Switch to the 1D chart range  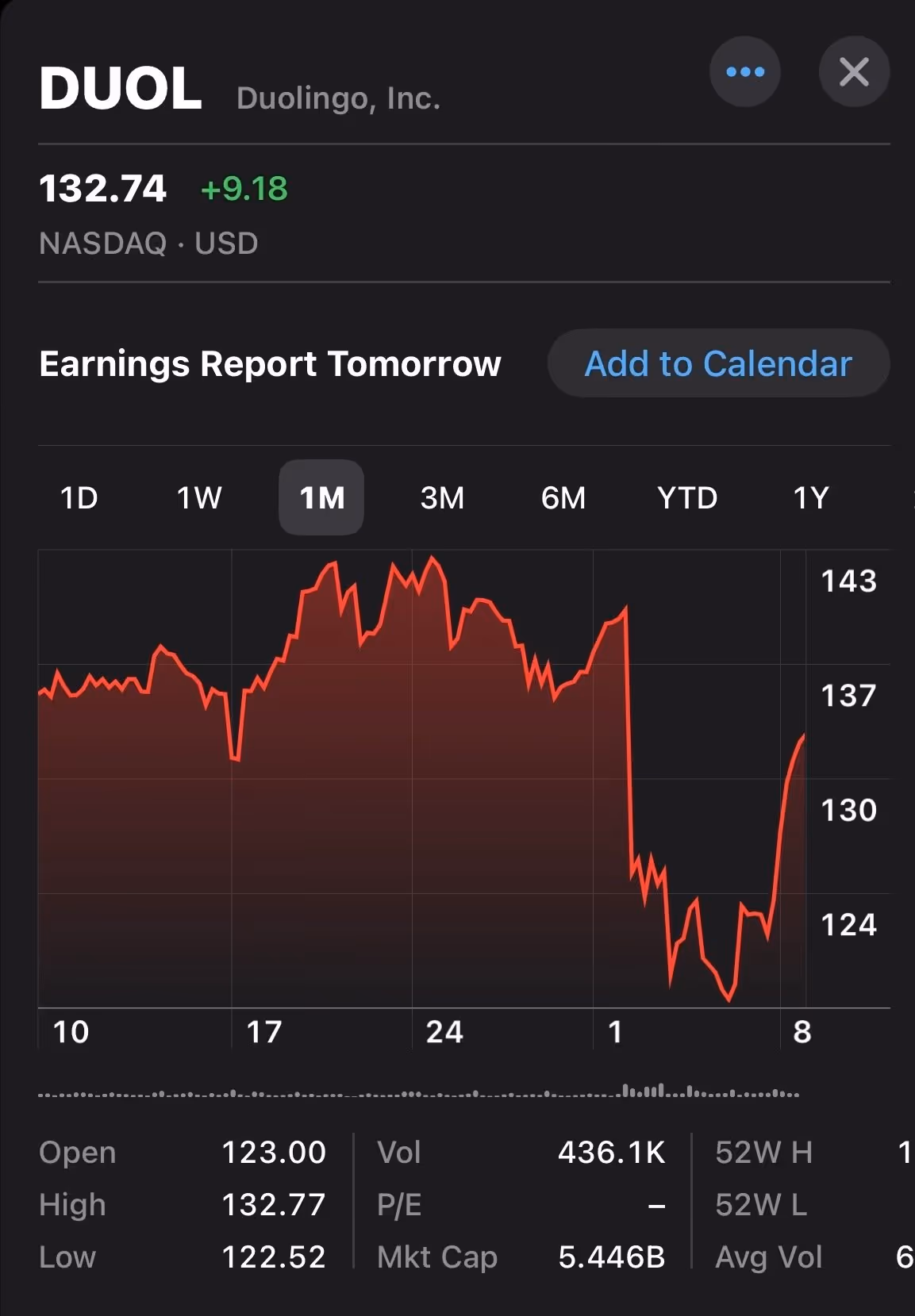[x=77, y=497]
